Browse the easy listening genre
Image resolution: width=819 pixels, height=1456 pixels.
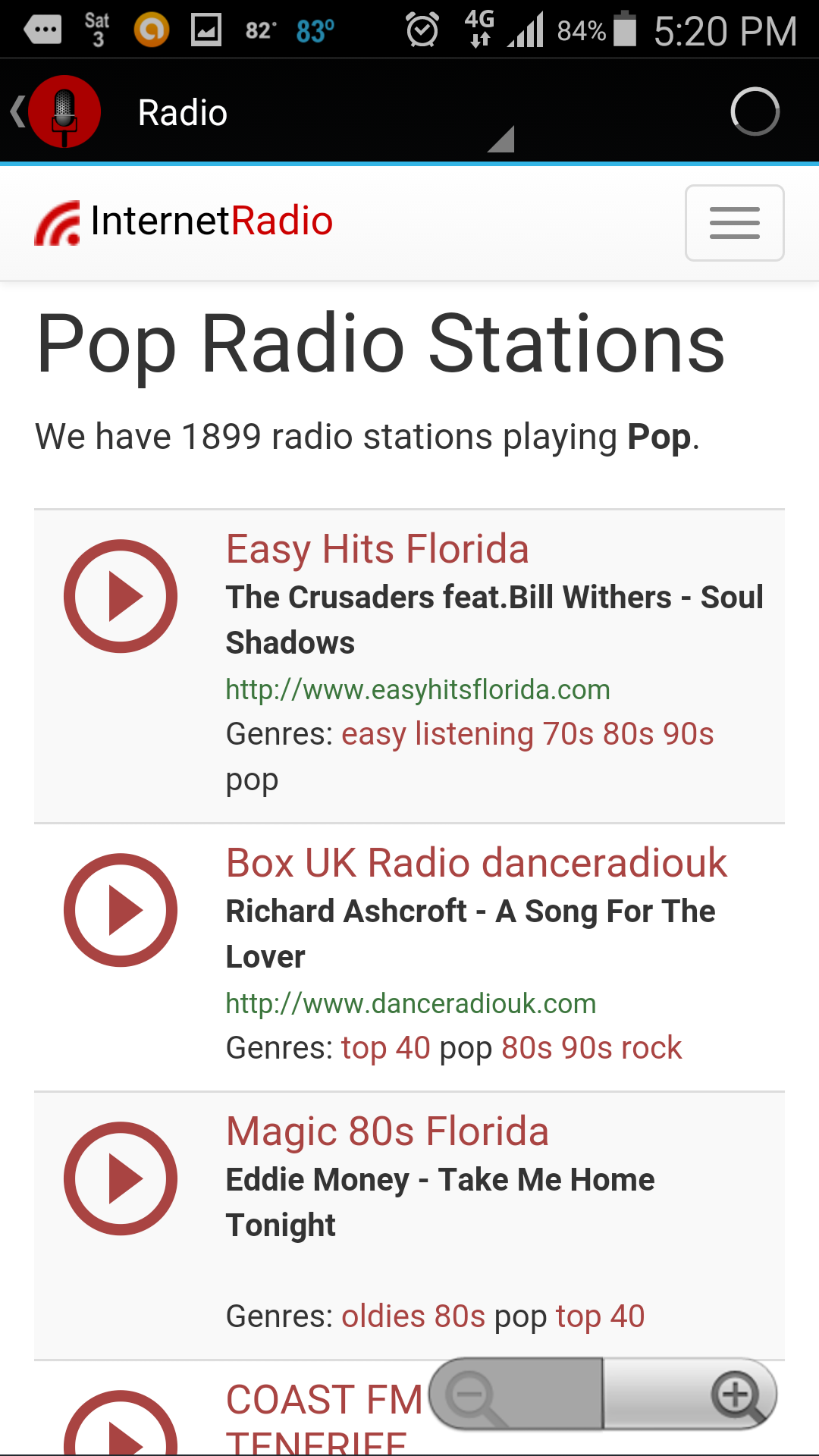point(438,734)
